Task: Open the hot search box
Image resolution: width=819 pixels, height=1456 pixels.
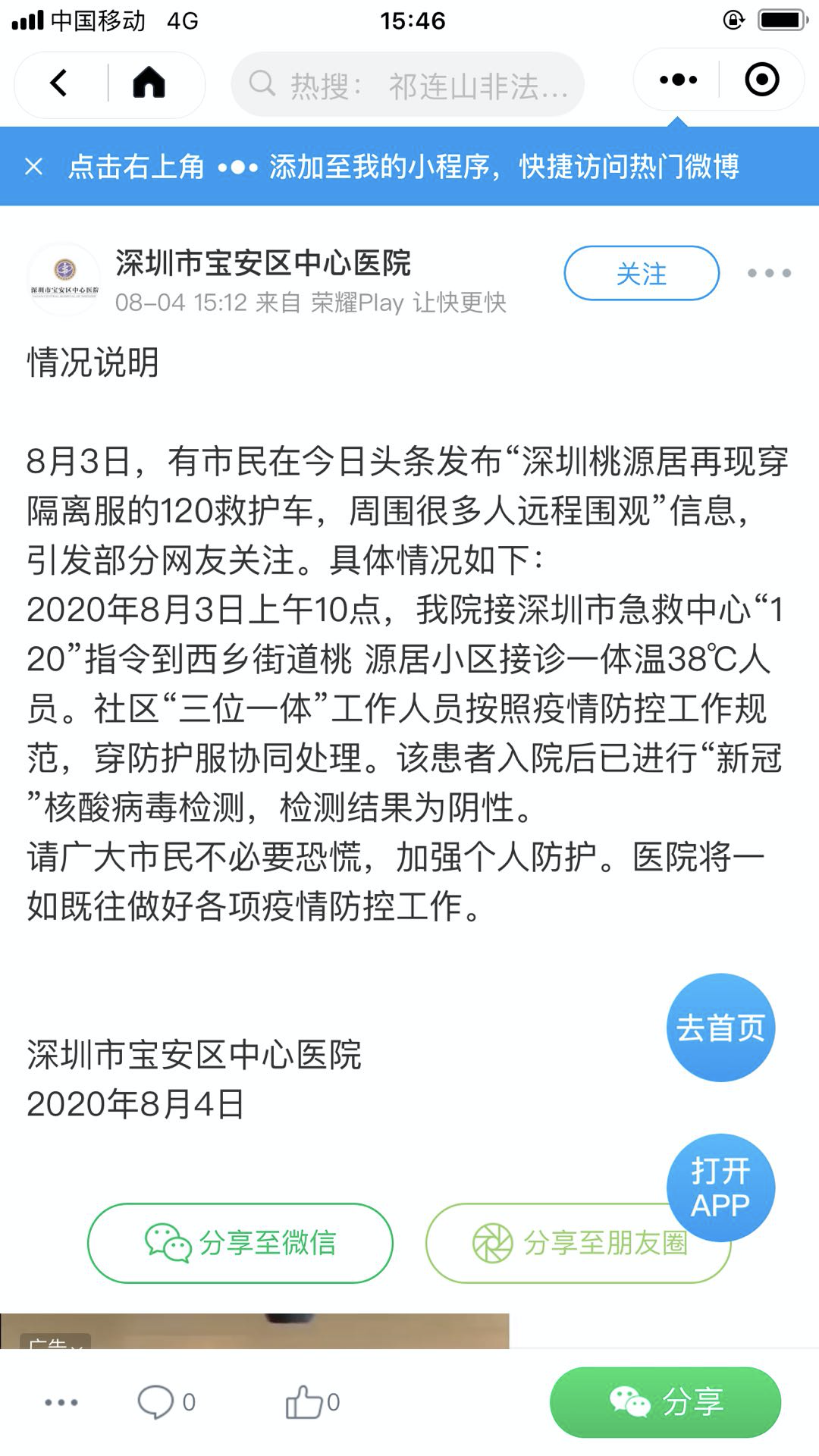Action: 408,84
